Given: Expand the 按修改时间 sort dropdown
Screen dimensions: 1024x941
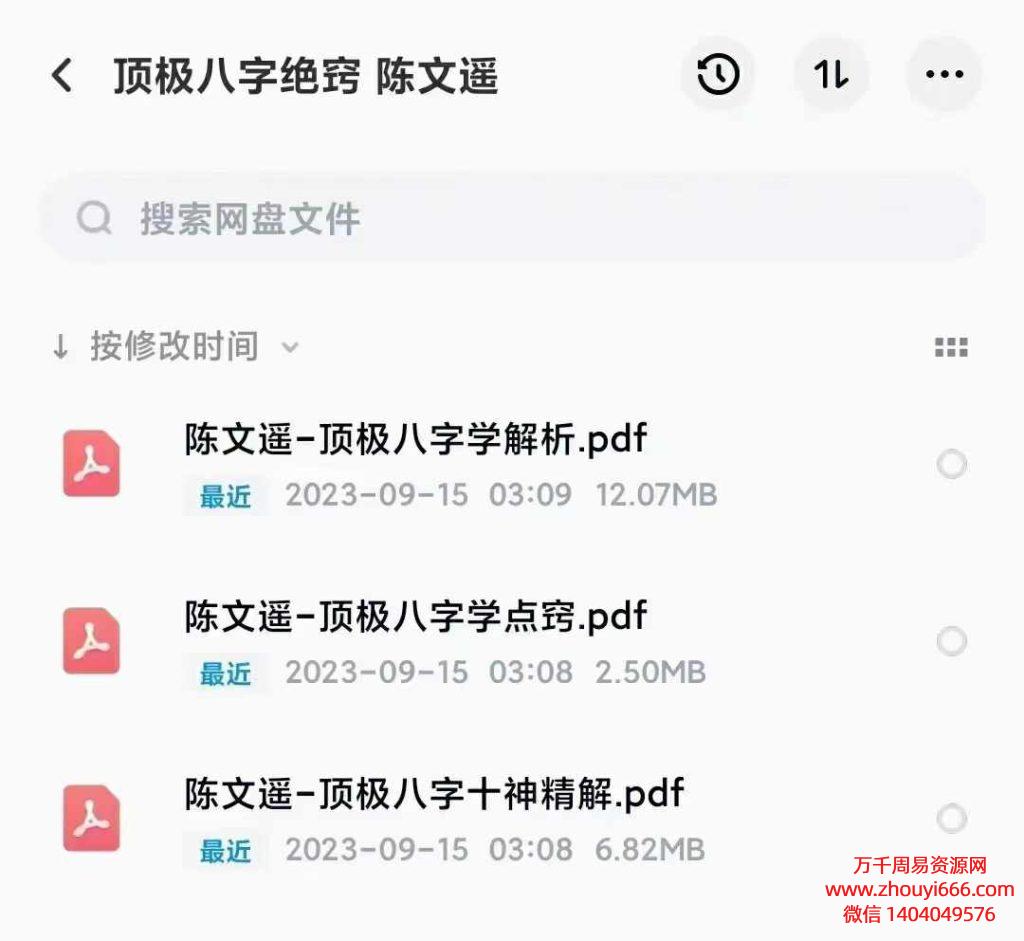Looking at the screenshot, I should [176, 347].
